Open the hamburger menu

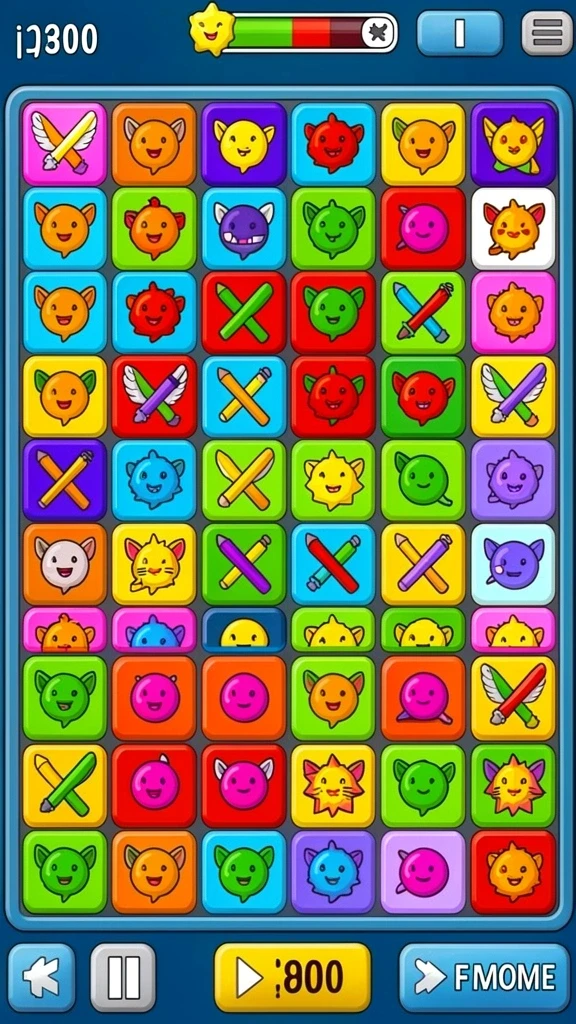pyautogui.click(x=547, y=32)
